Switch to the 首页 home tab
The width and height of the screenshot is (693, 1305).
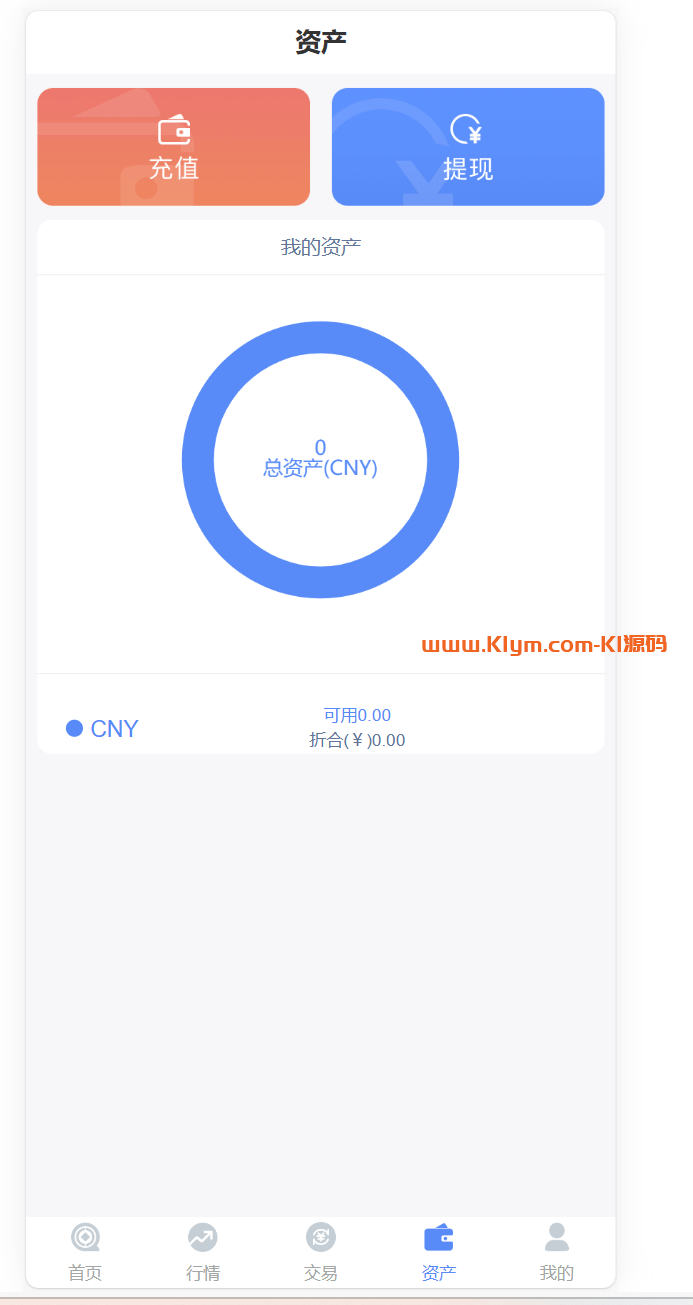point(85,1251)
